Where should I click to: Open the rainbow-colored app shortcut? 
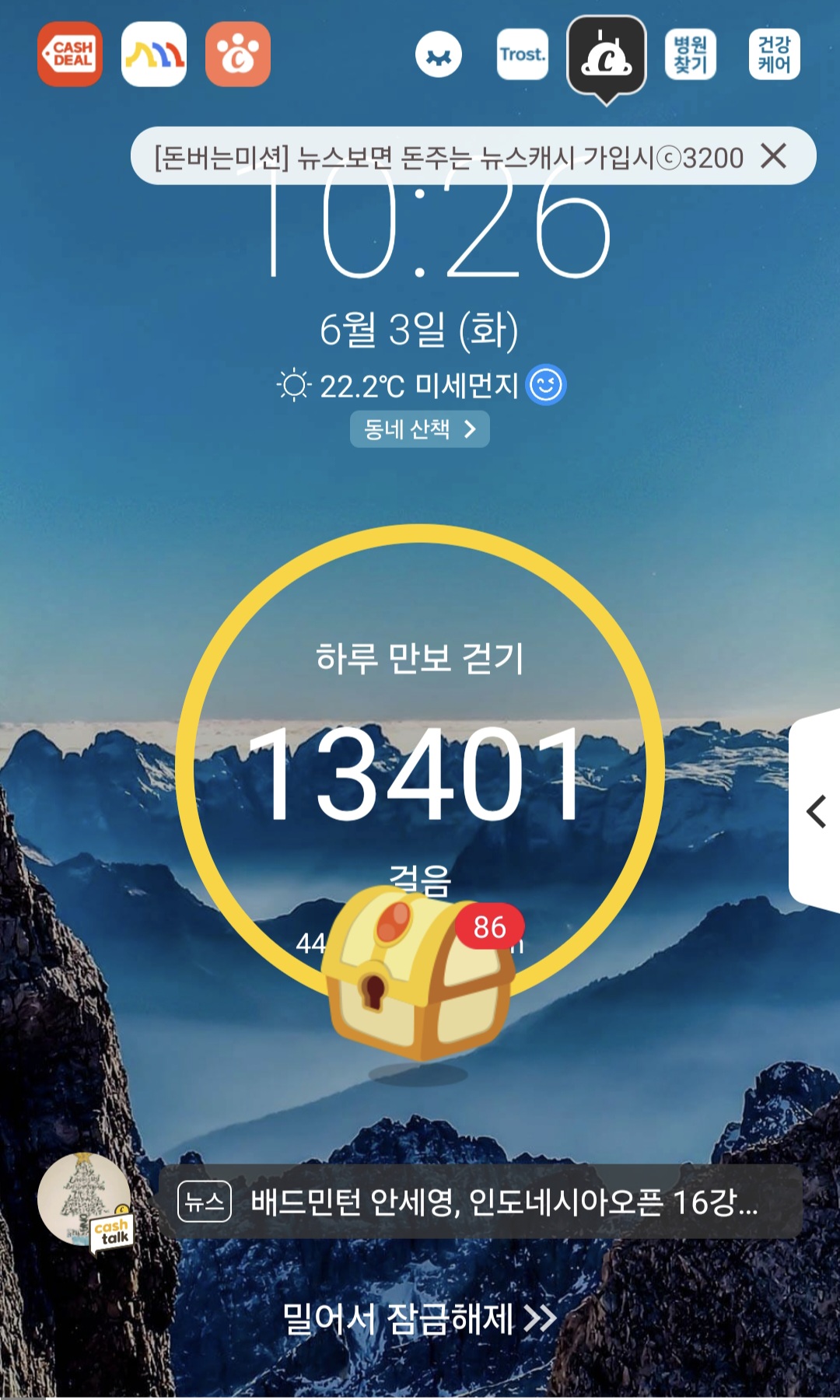pos(154,54)
